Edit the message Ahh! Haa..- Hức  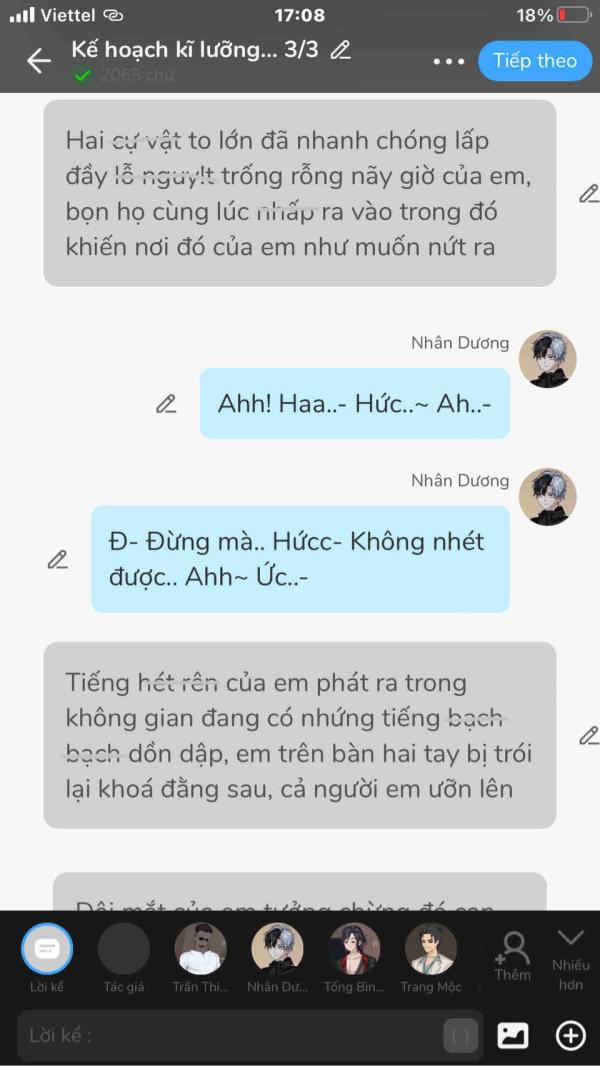(x=166, y=404)
